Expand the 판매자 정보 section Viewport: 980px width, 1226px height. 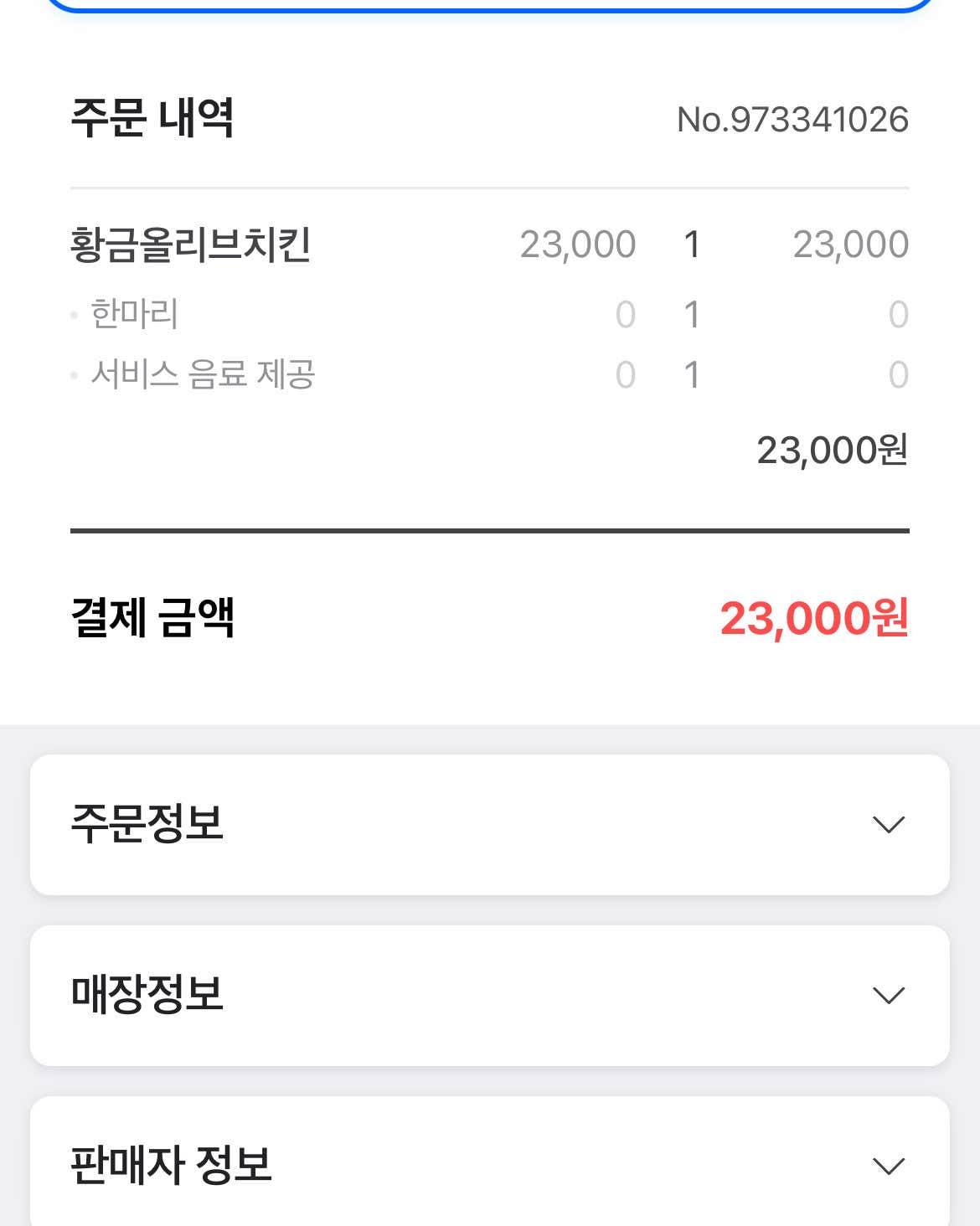[x=888, y=1166]
